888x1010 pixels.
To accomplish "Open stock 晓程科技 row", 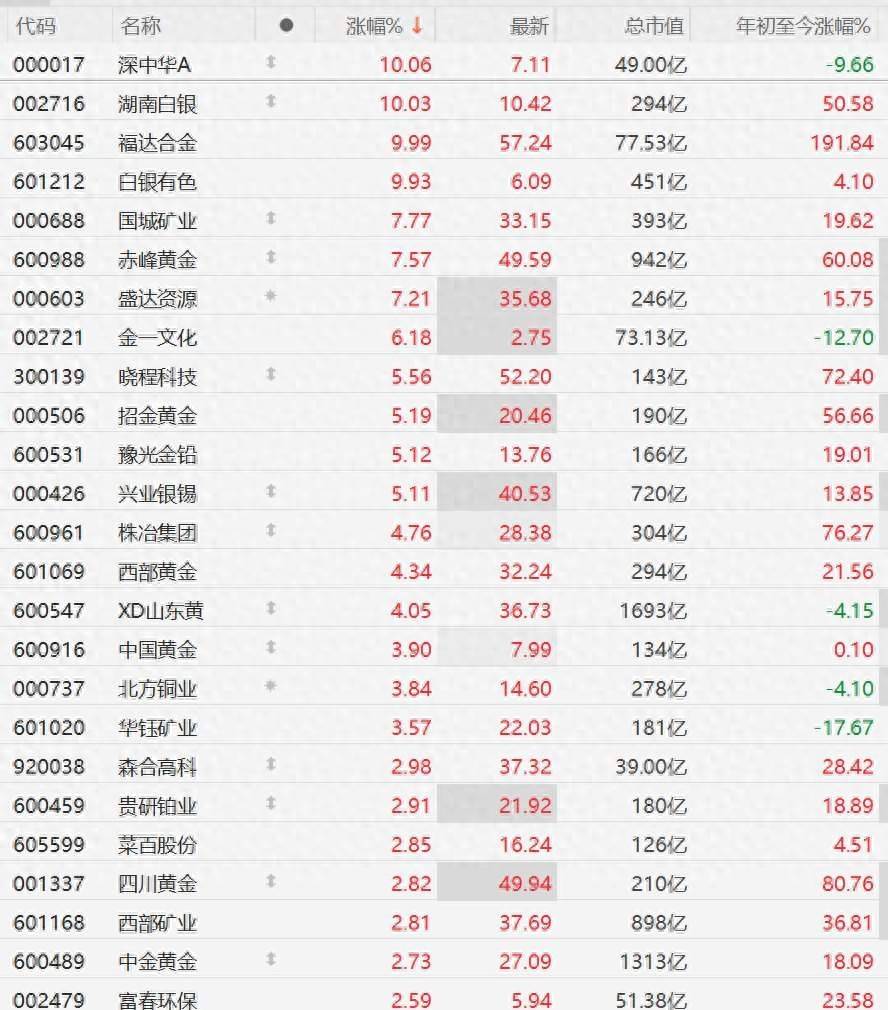I will pos(444,376).
